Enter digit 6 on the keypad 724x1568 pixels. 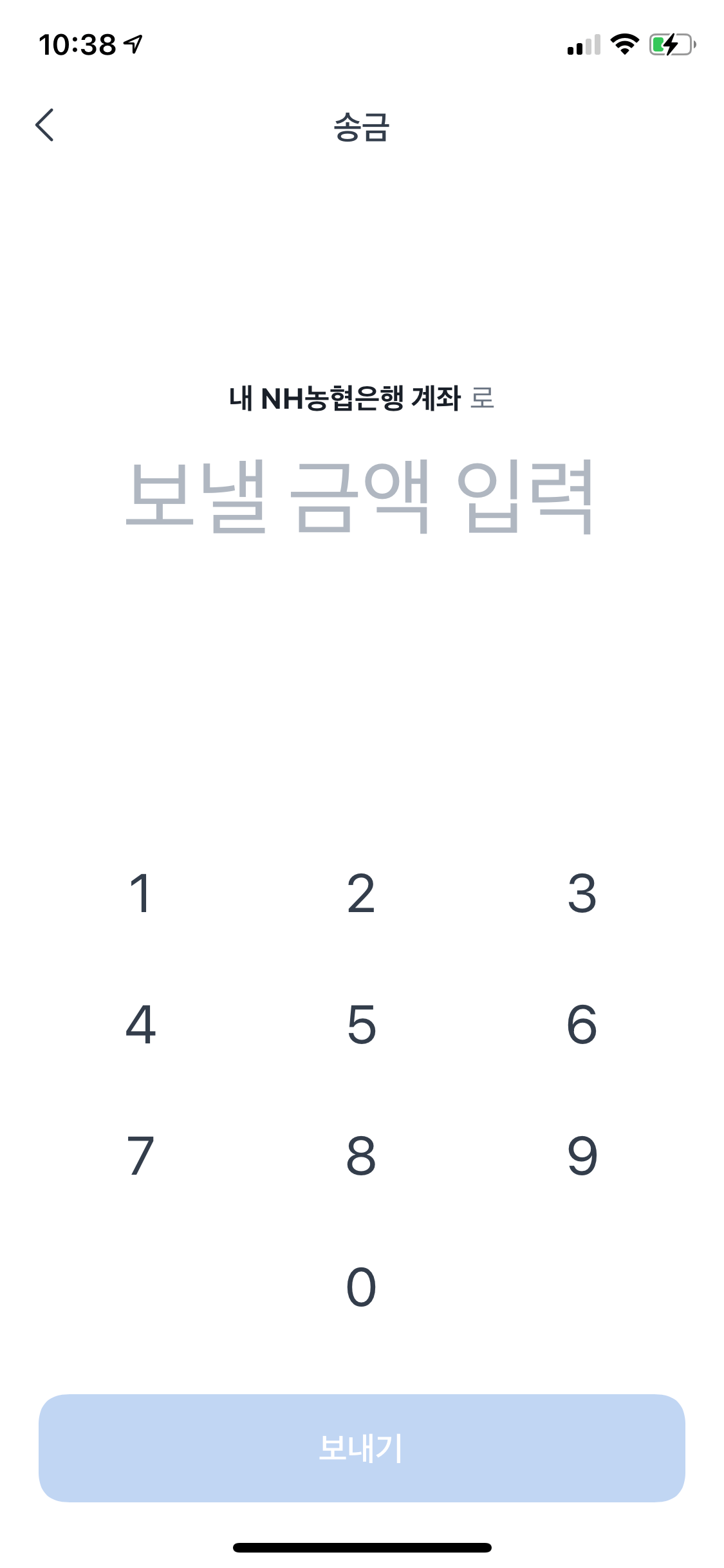582,1024
